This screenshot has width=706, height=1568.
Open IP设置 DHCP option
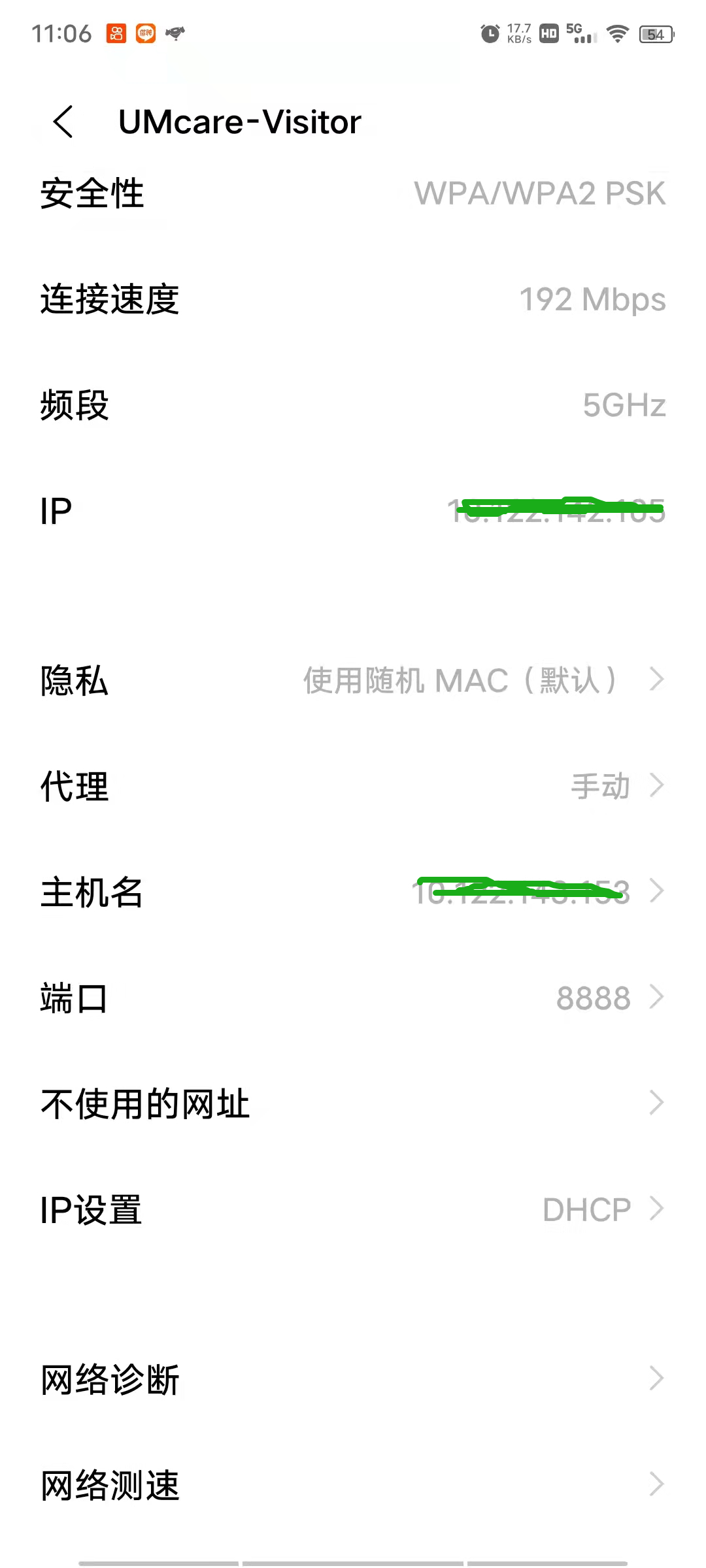(x=353, y=1209)
